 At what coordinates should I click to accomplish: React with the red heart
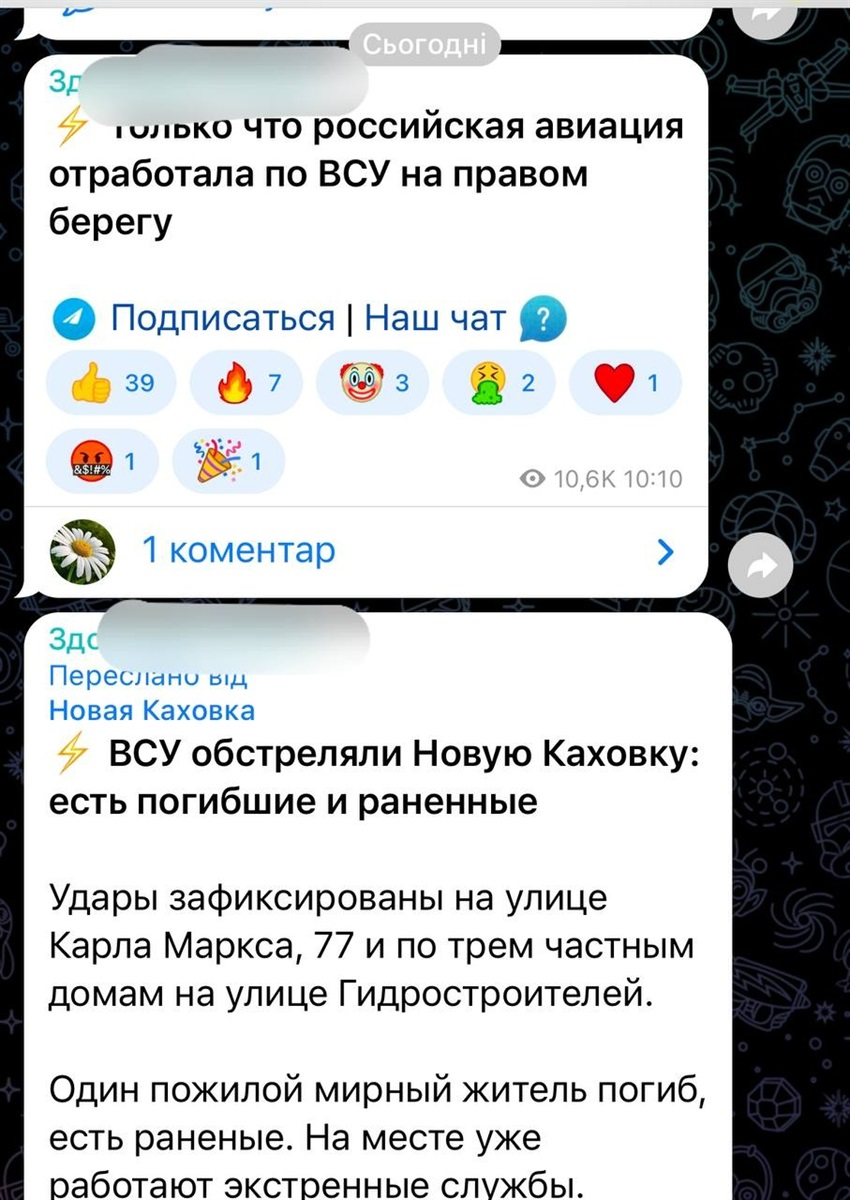click(624, 381)
